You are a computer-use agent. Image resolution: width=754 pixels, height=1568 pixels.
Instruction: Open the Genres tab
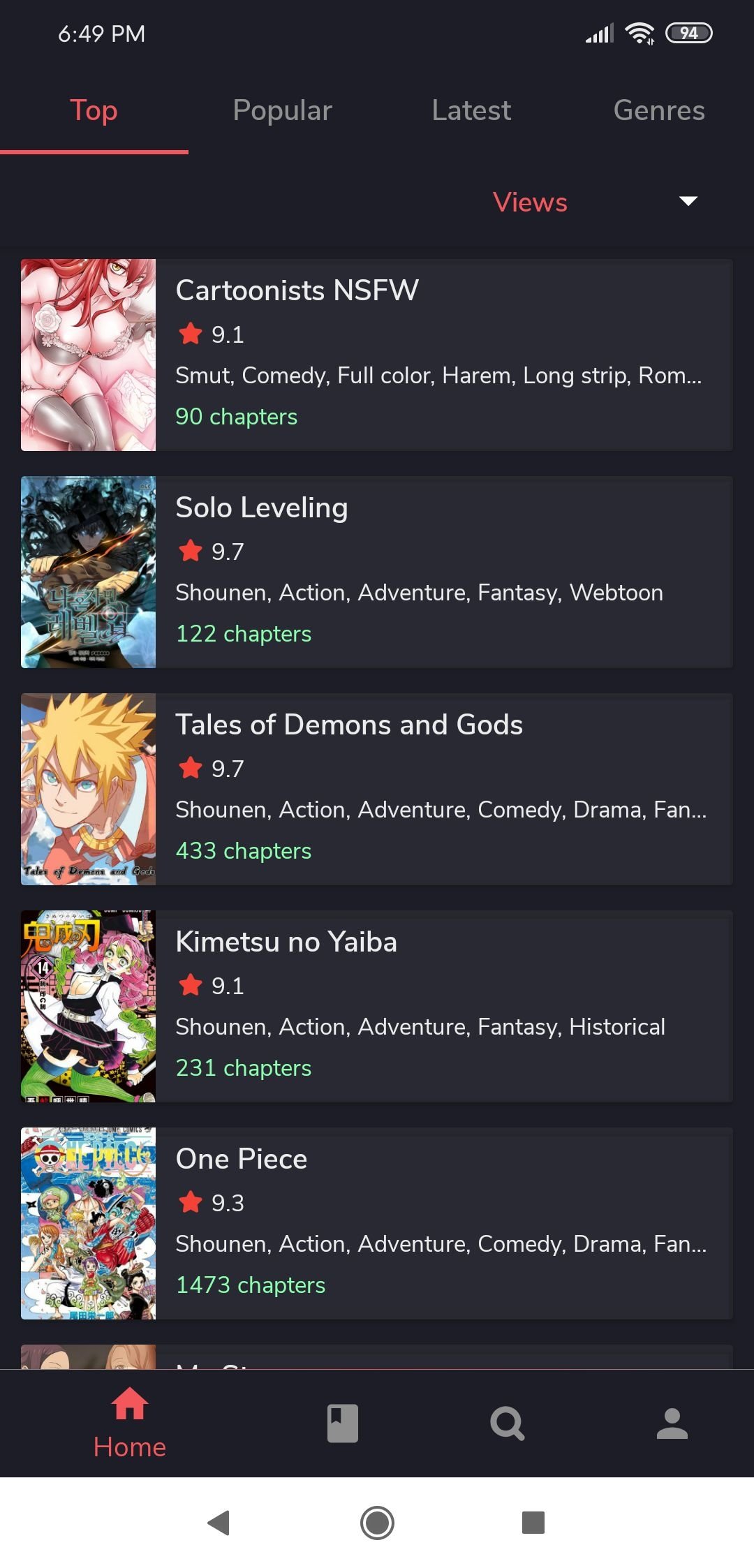[658, 110]
